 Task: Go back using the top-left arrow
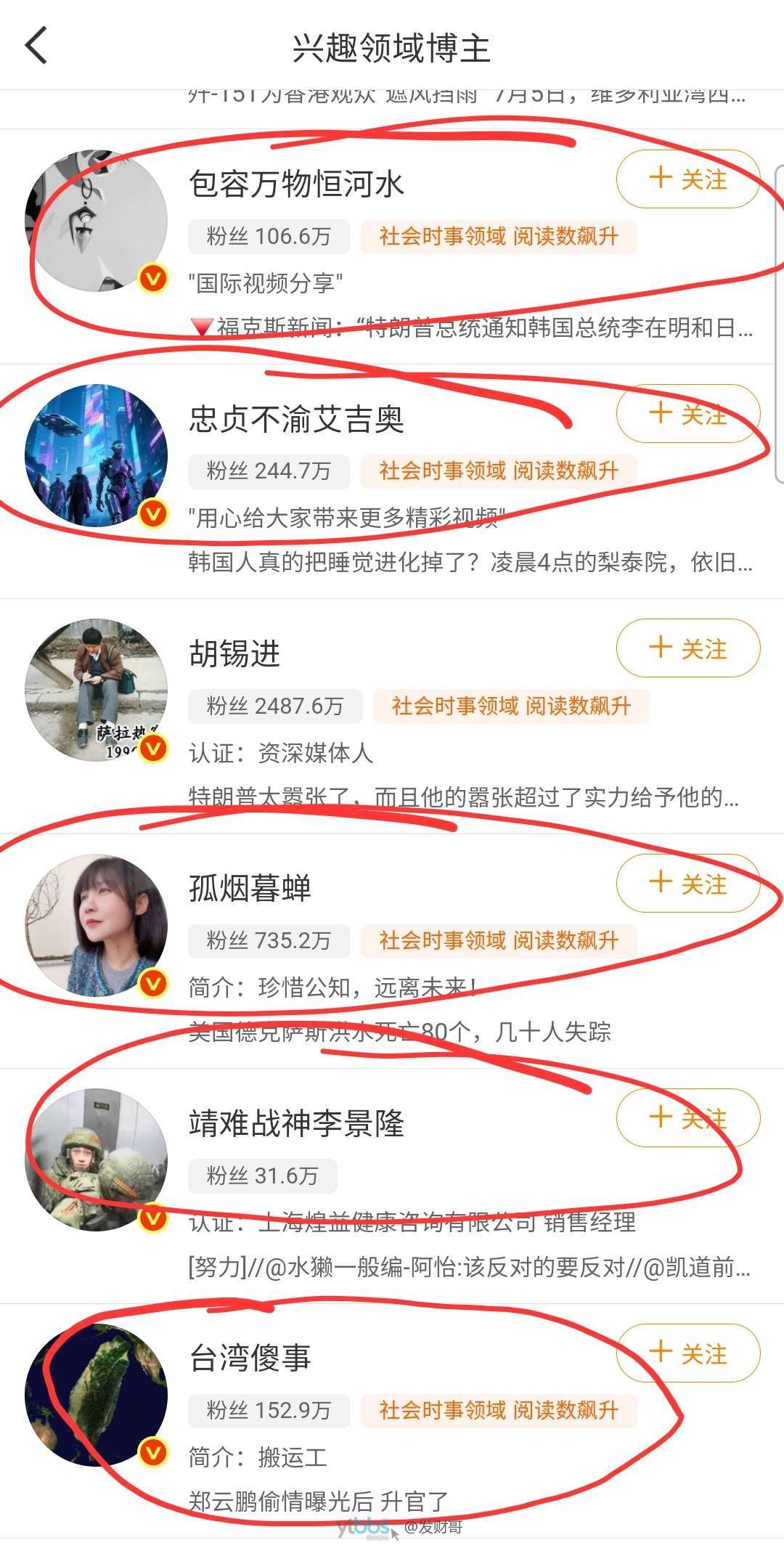click(36, 46)
